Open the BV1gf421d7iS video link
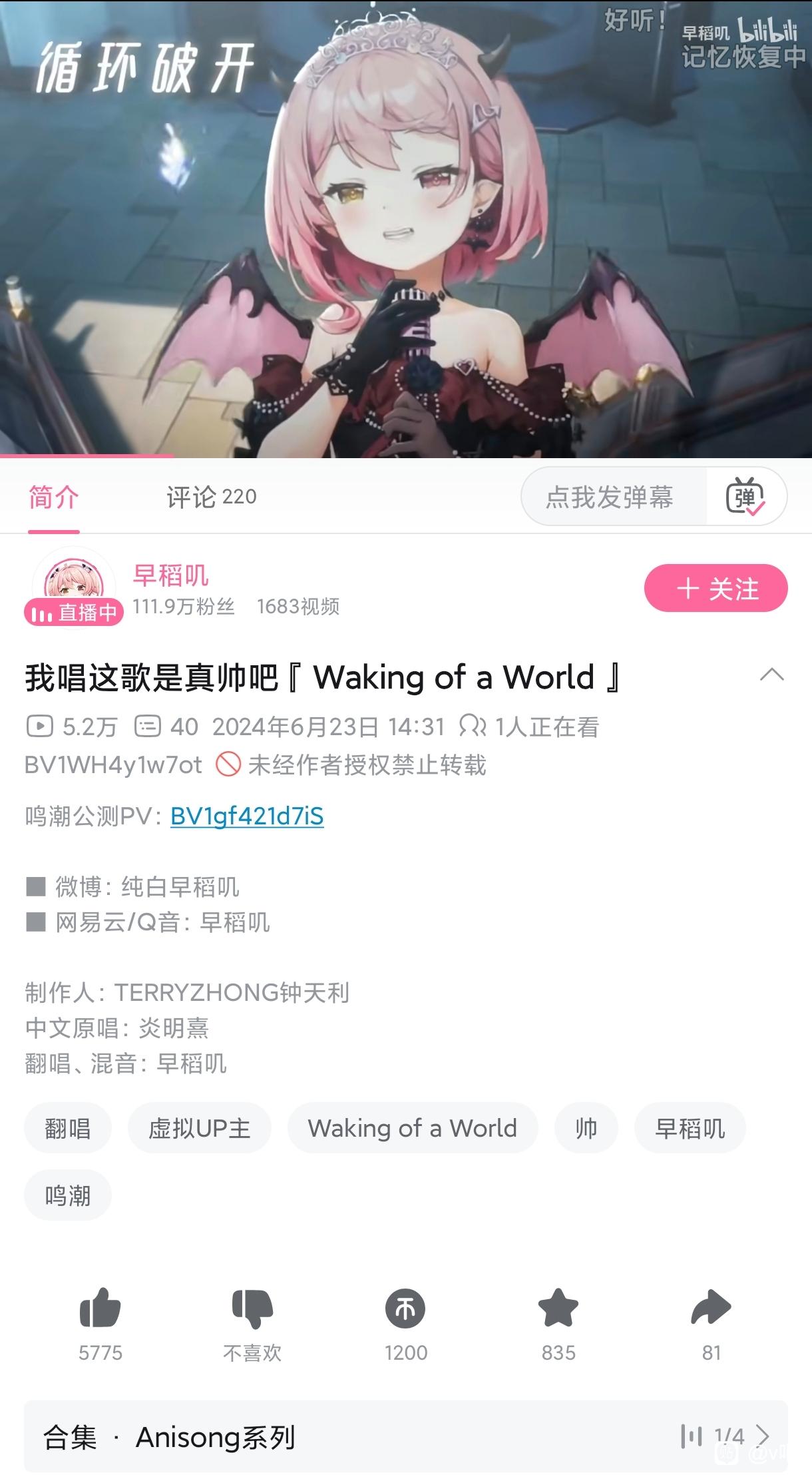This screenshot has width=812, height=1475. pyautogui.click(x=247, y=816)
